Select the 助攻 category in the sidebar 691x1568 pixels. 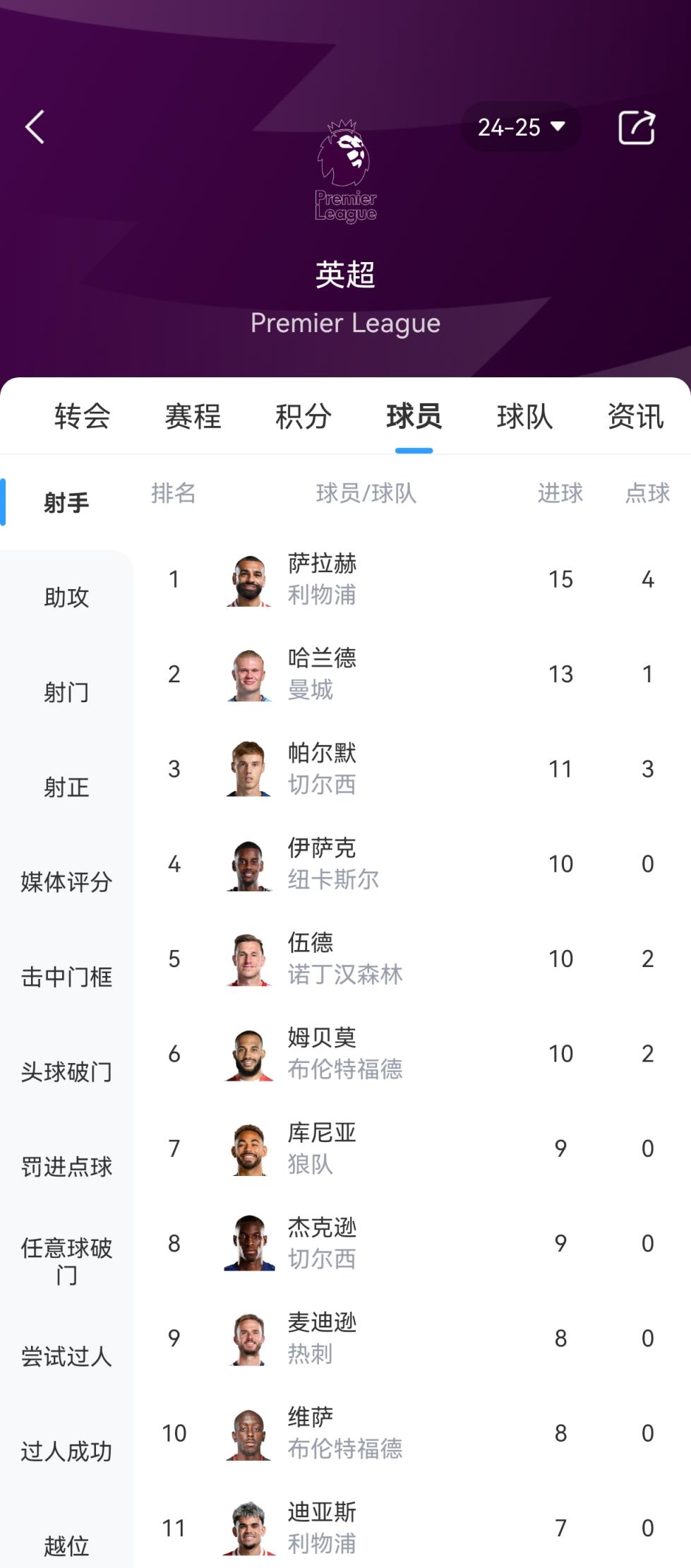(66, 598)
